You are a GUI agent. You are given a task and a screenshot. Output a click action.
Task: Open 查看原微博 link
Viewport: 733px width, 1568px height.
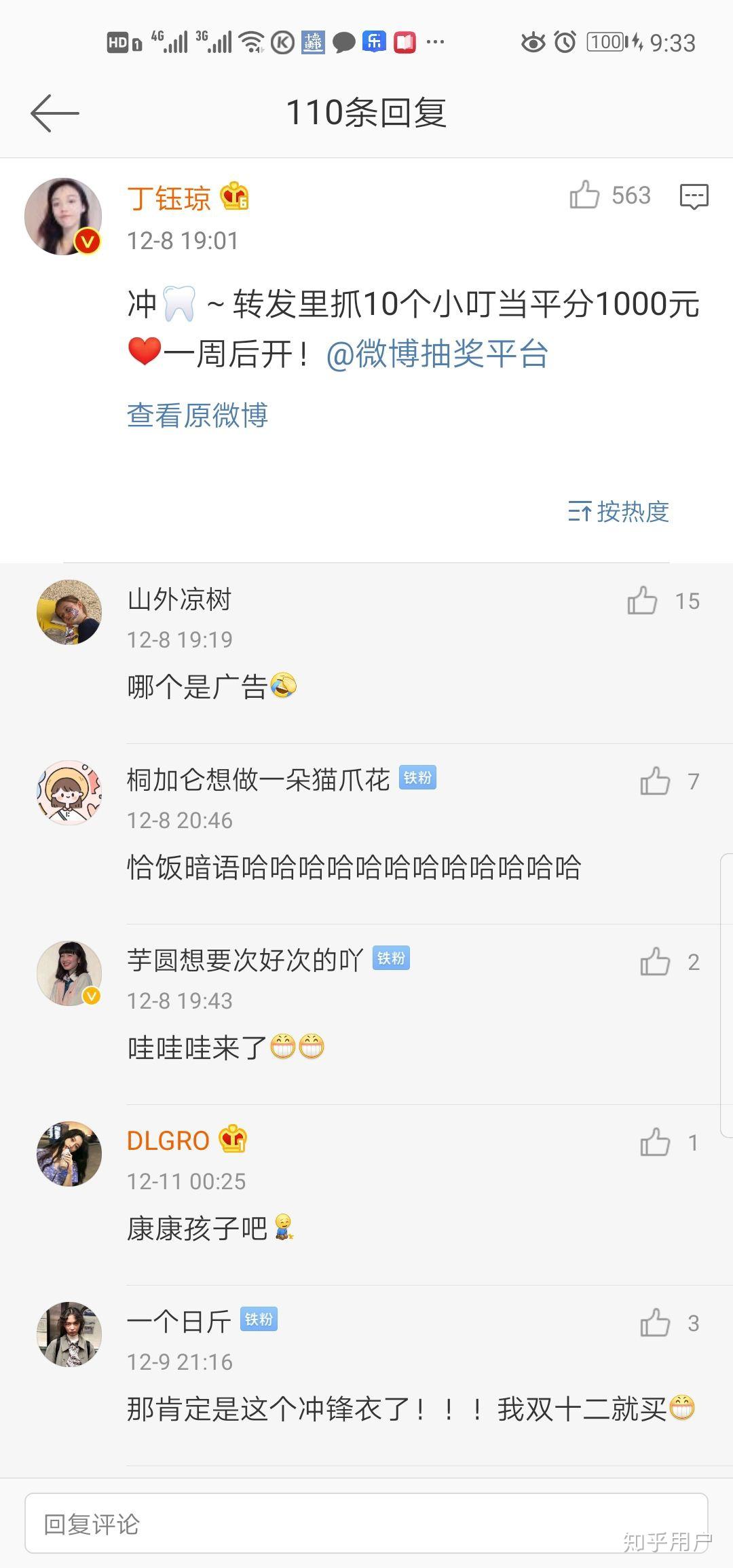198,415
